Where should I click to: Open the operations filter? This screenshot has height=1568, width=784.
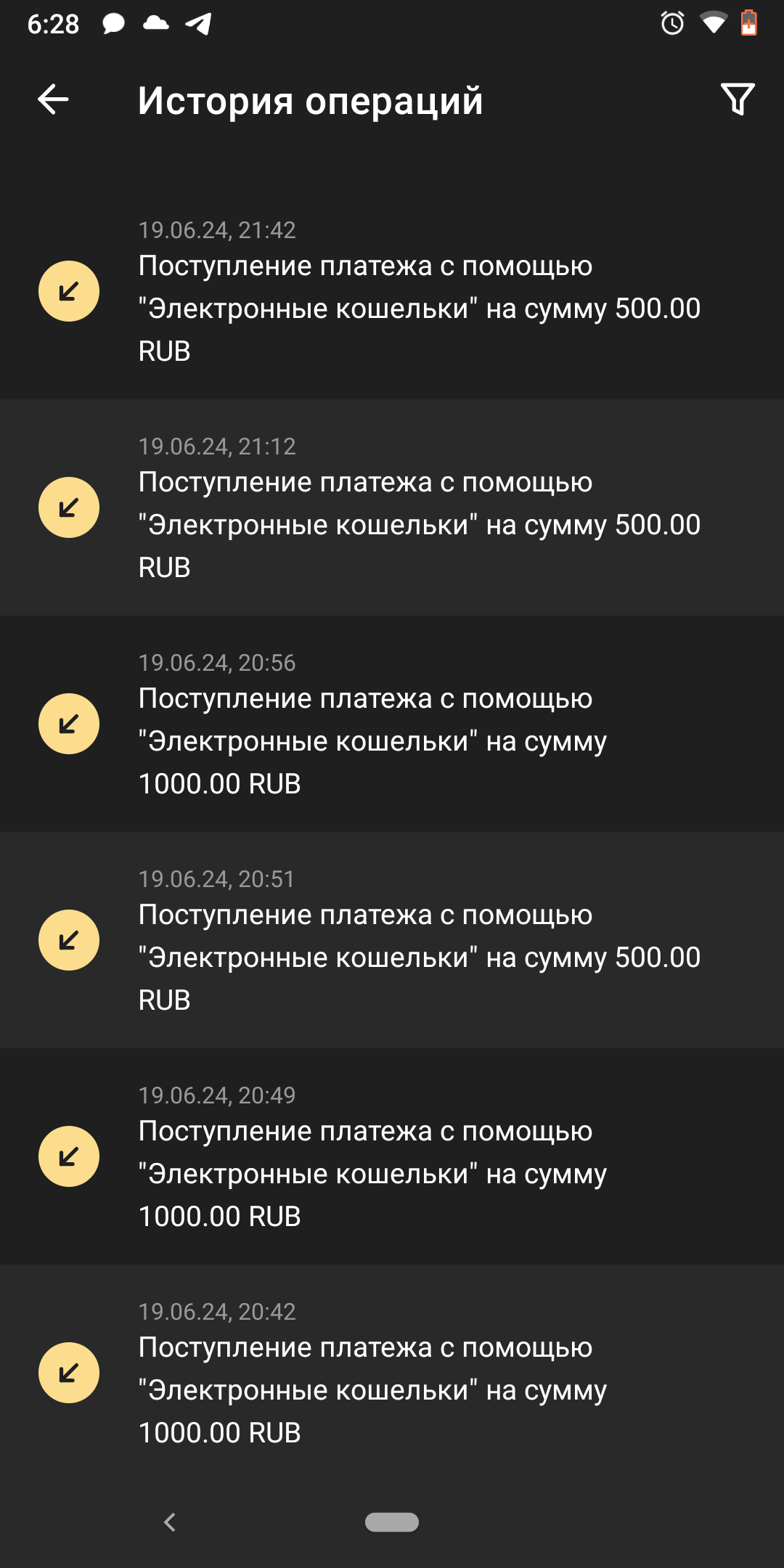point(738,99)
